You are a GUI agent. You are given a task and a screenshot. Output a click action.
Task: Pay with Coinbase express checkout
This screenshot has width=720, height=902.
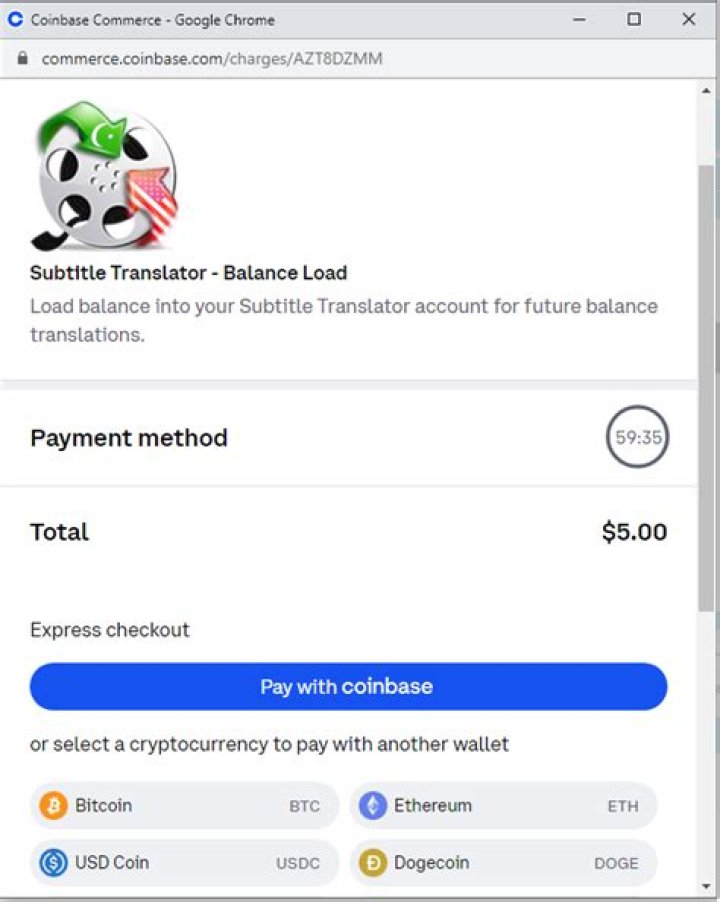pyautogui.click(x=348, y=687)
